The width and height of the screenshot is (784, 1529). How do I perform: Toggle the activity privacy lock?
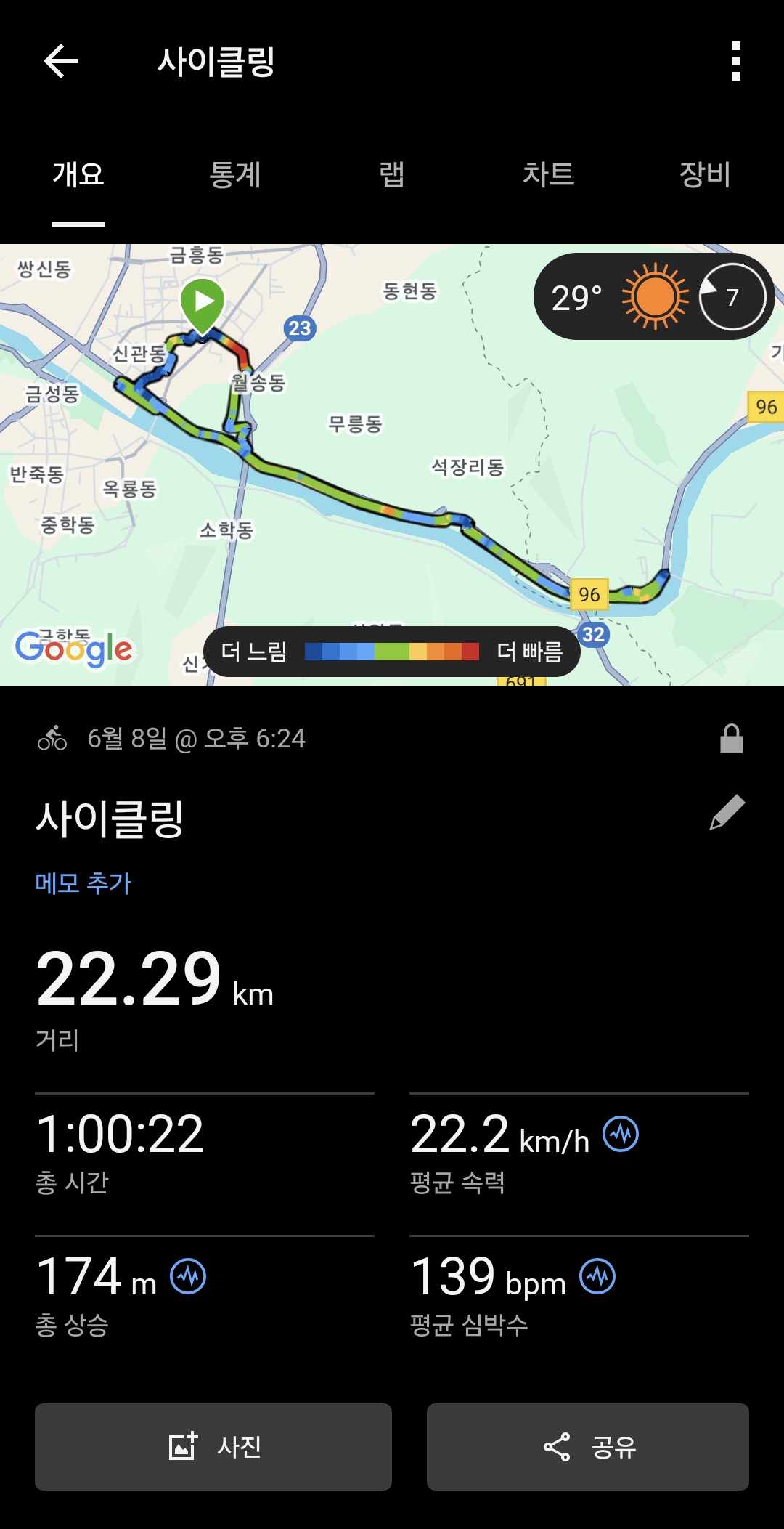coord(730,739)
